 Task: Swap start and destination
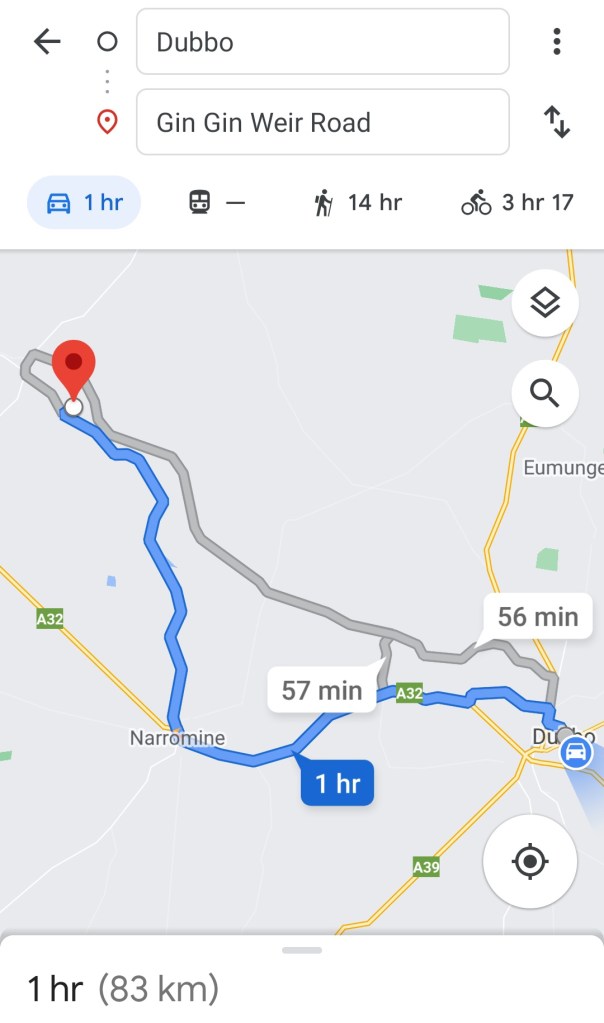(556, 123)
